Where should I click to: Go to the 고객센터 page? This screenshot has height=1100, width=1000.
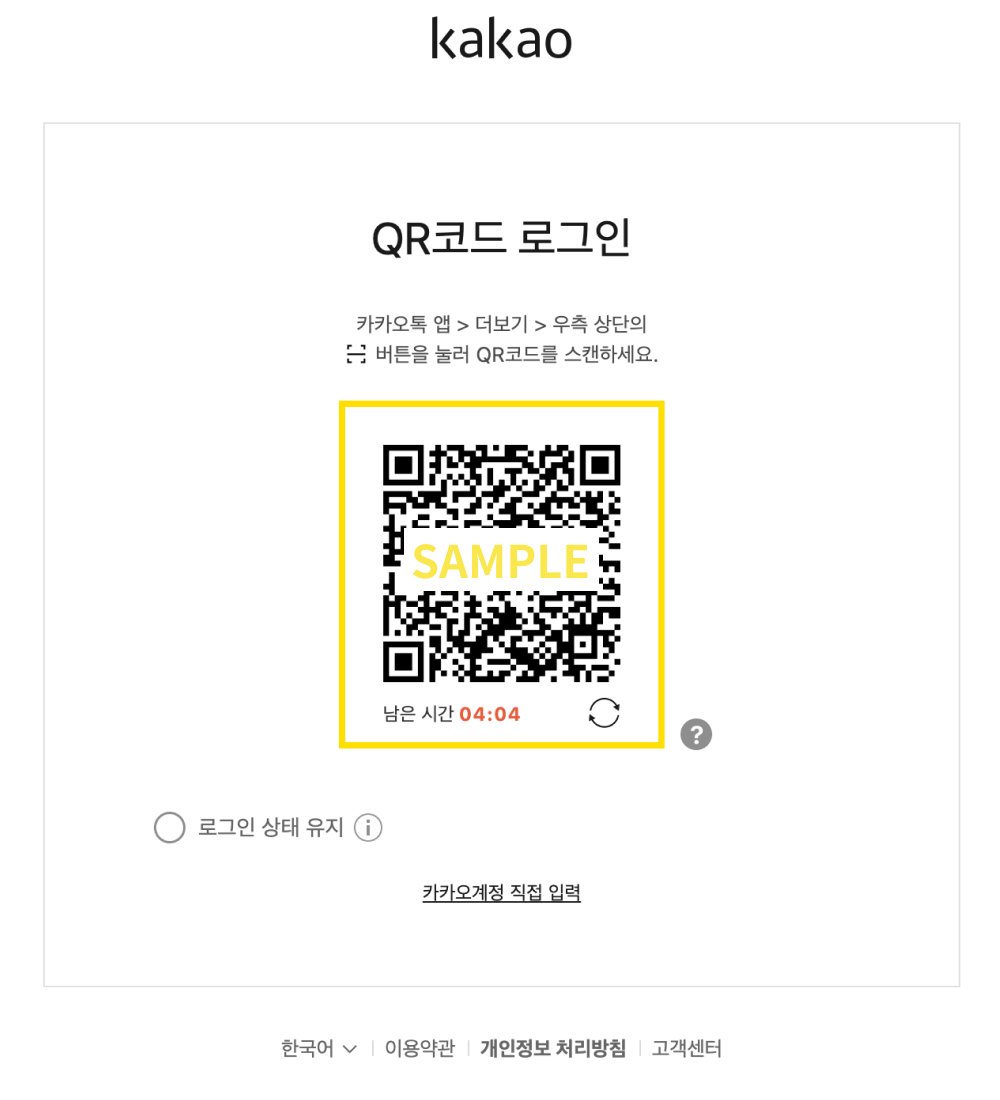tap(687, 1048)
